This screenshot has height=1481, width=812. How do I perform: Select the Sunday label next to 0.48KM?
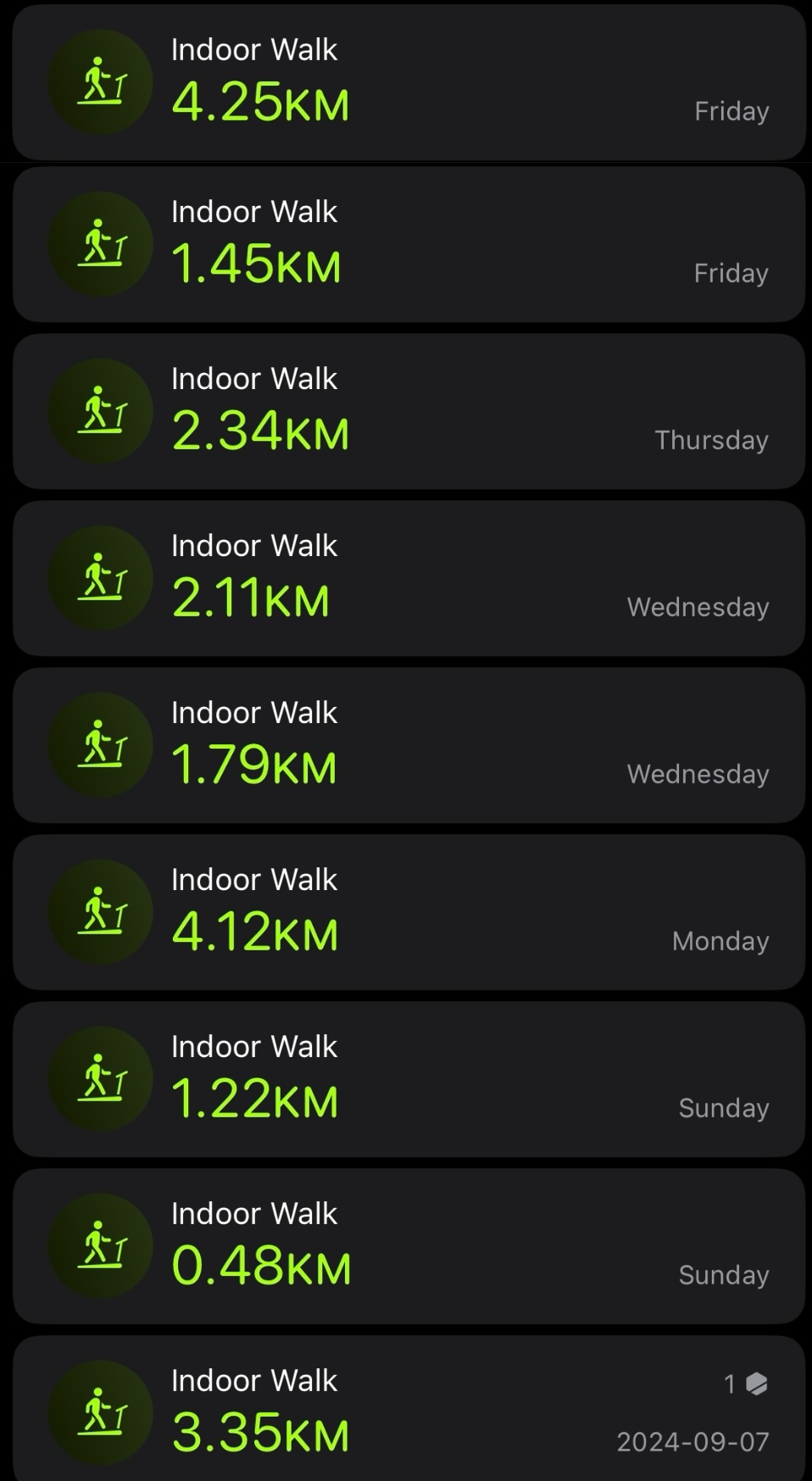723,1274
